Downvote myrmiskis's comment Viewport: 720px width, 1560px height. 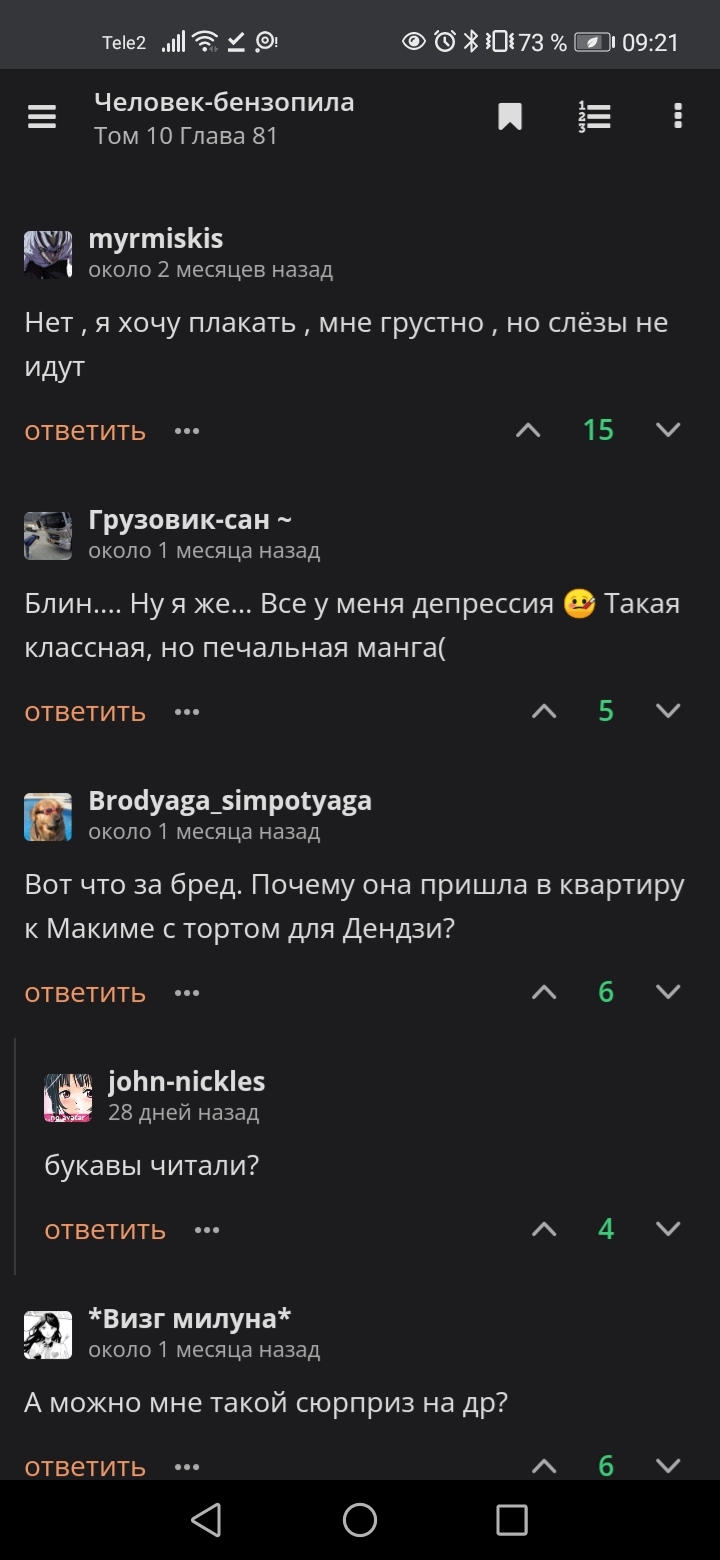667,430
